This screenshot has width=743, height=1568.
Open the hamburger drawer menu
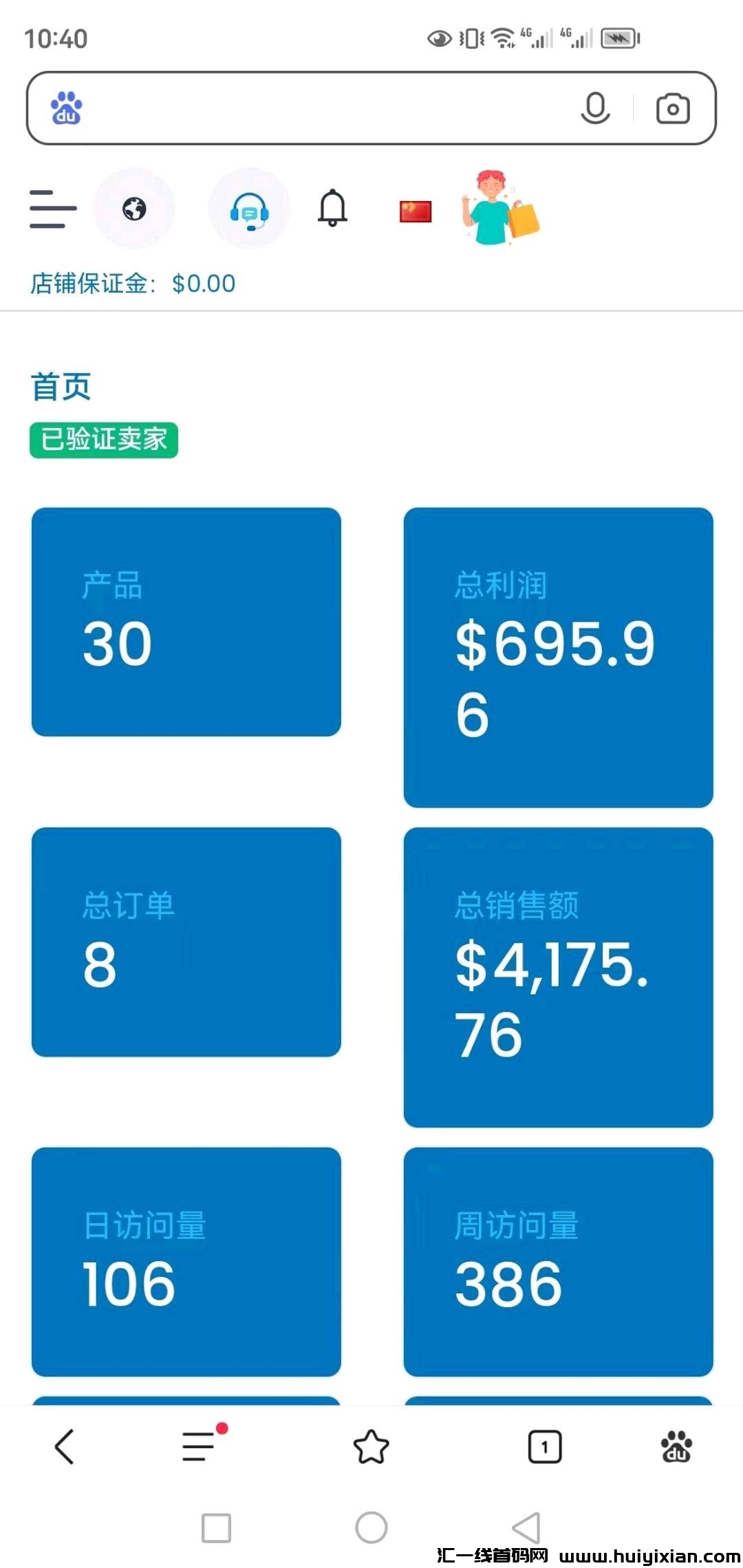52,209
